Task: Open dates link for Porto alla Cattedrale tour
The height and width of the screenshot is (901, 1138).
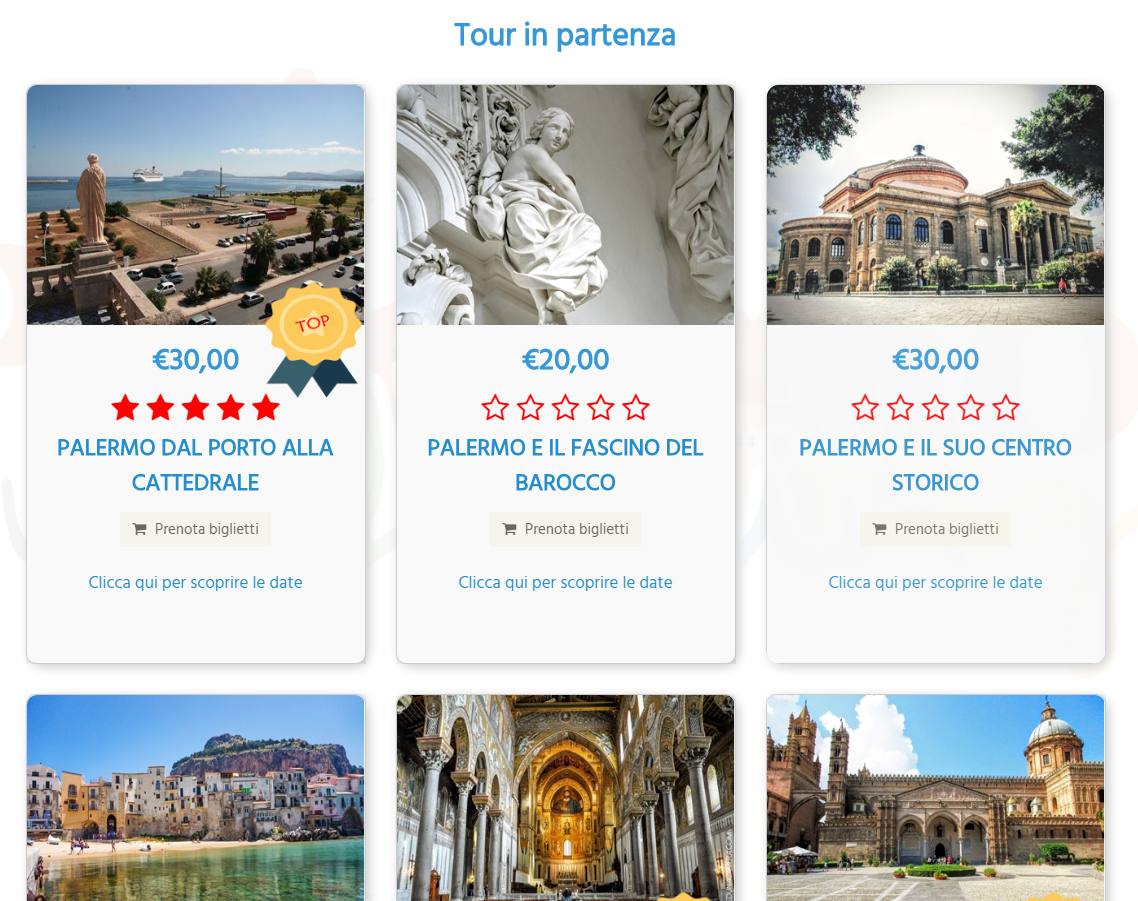Action: tap(195, 582)
